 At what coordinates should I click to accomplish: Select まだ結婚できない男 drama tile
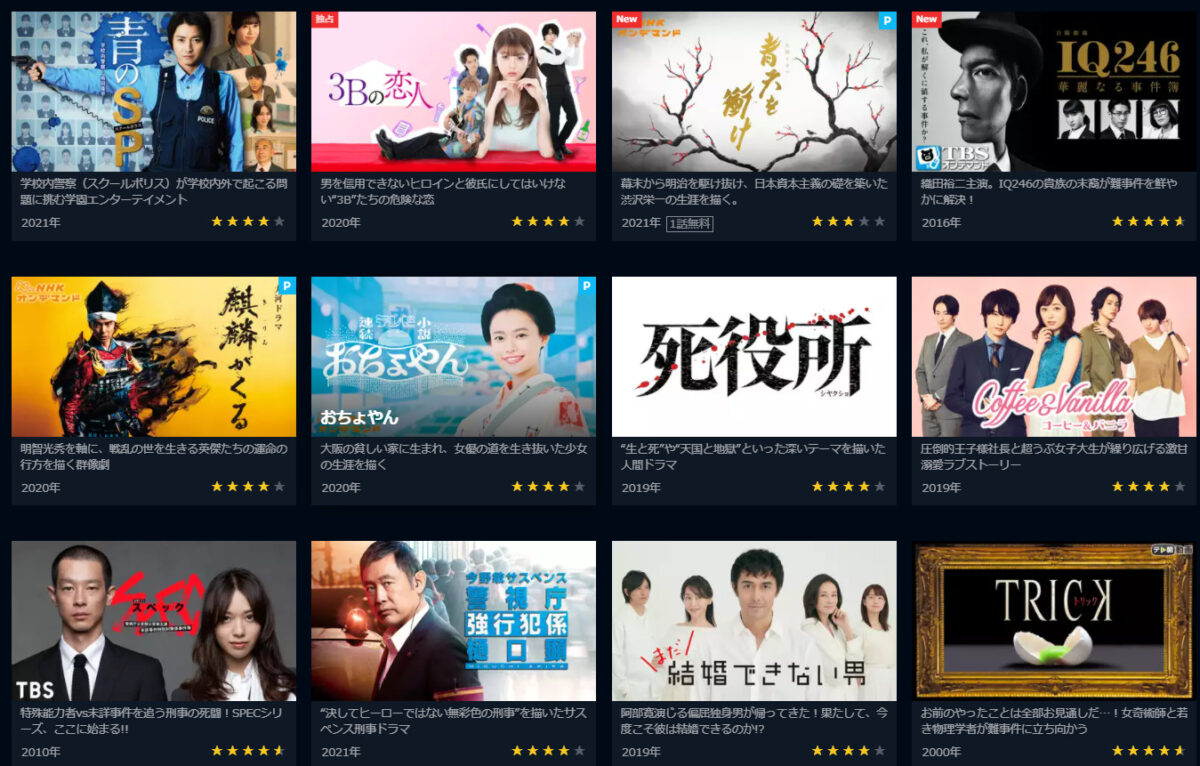(x=753, y=620)
